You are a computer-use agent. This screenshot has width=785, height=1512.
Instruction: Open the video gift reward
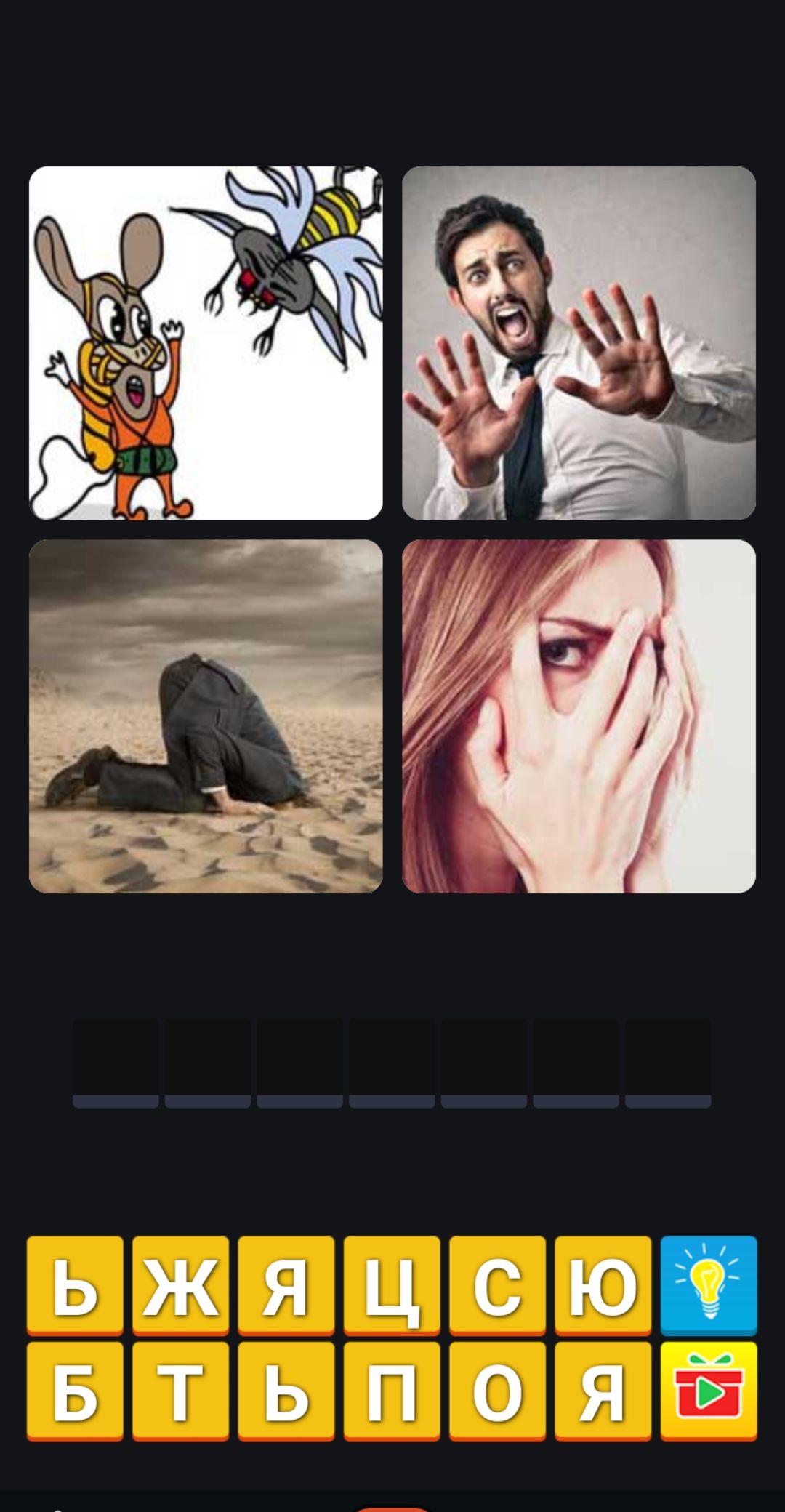709,1391
